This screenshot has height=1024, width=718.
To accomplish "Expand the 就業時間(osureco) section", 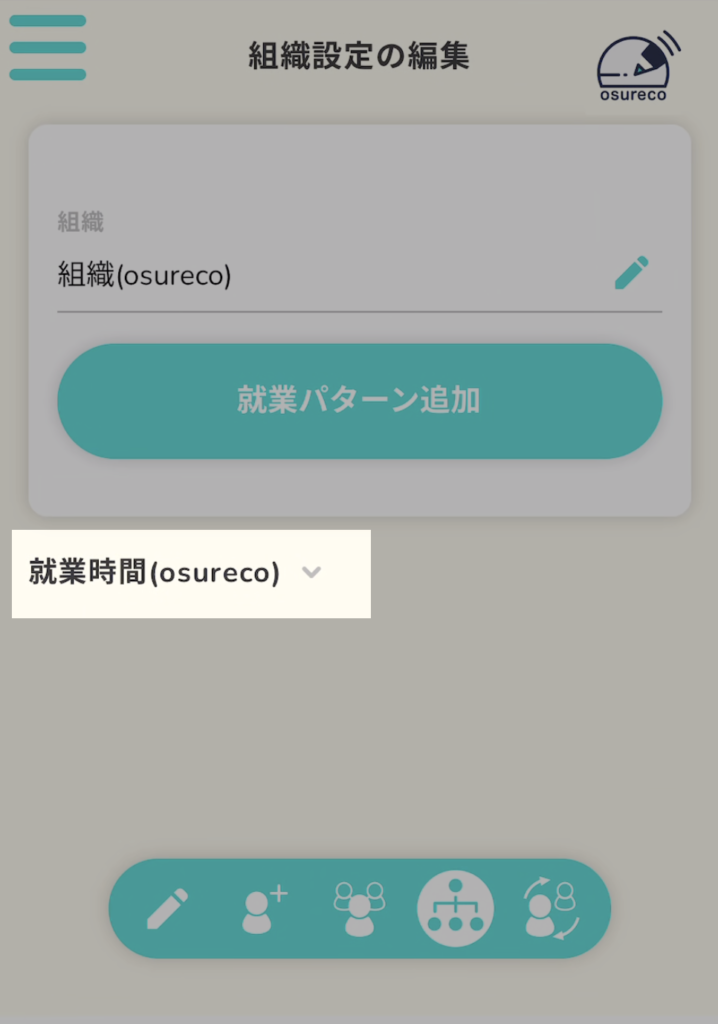I will tap(311, 573).
